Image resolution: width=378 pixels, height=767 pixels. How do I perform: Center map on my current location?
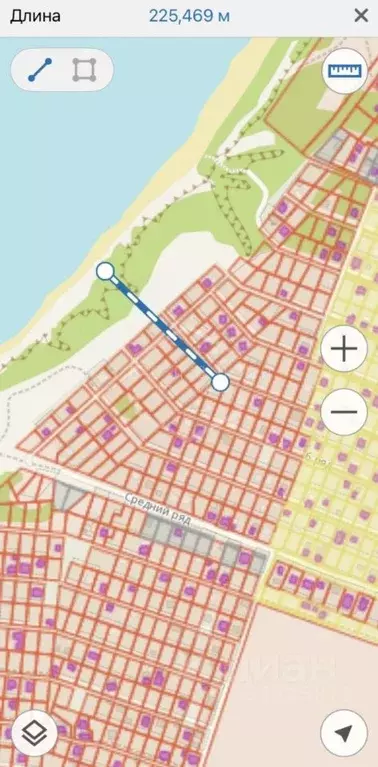(x=344, y=733)
